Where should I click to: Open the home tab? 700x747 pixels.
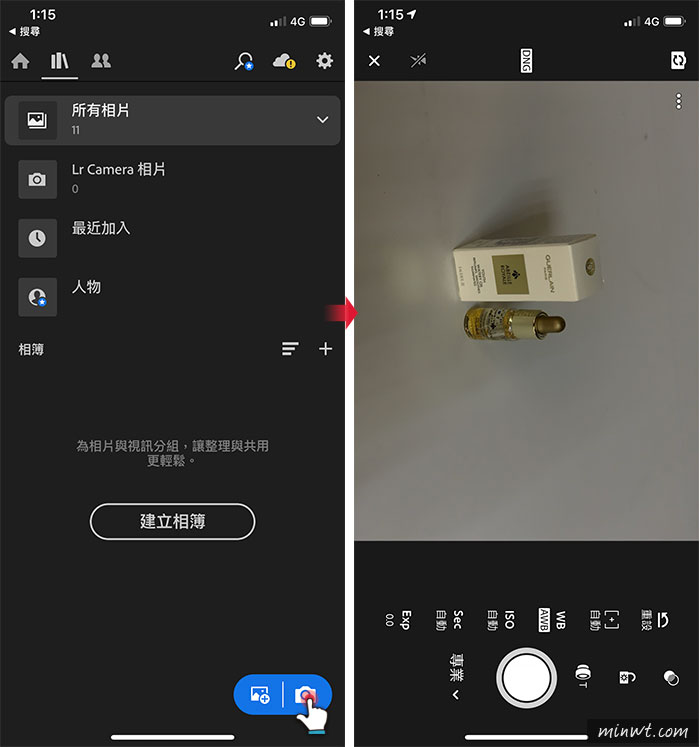20,61
